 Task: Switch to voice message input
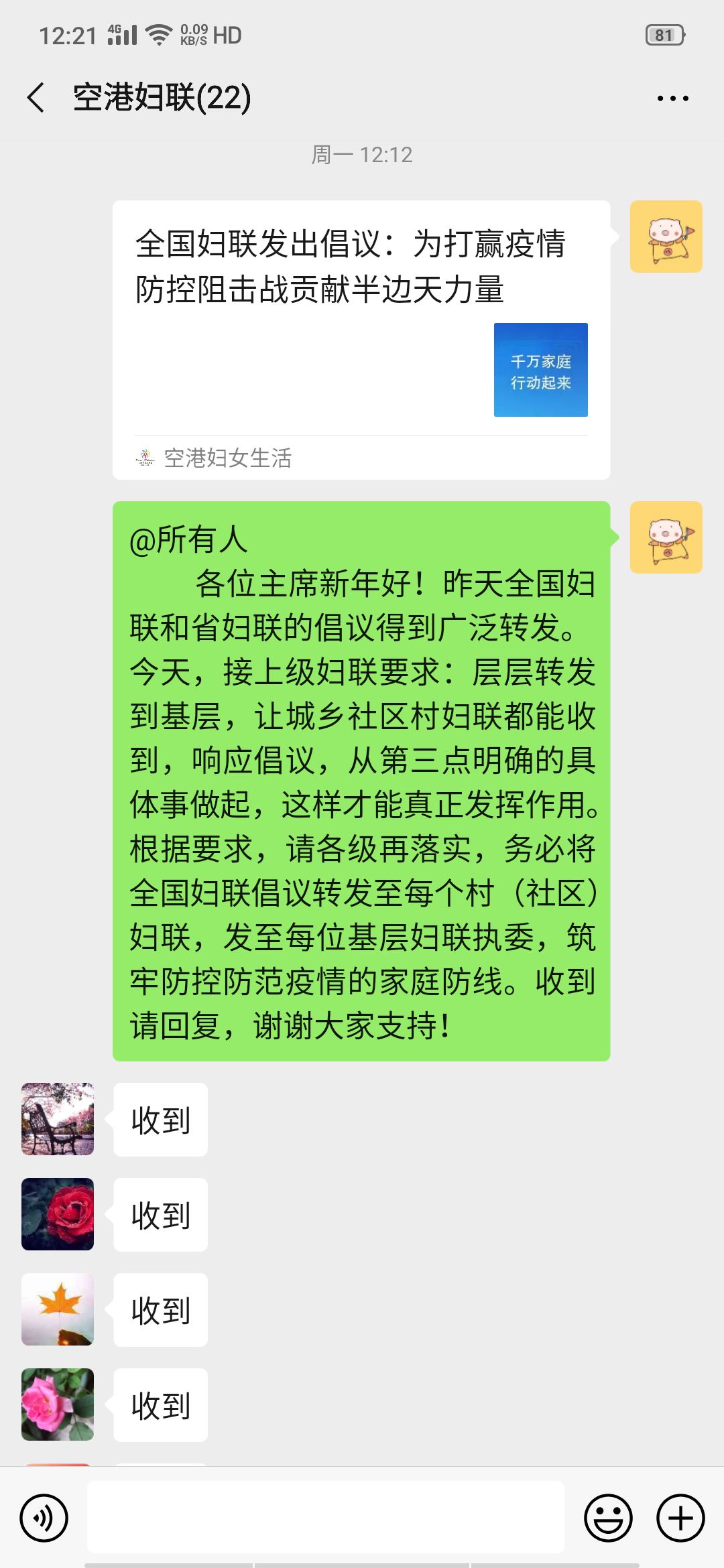[44, 1518]
